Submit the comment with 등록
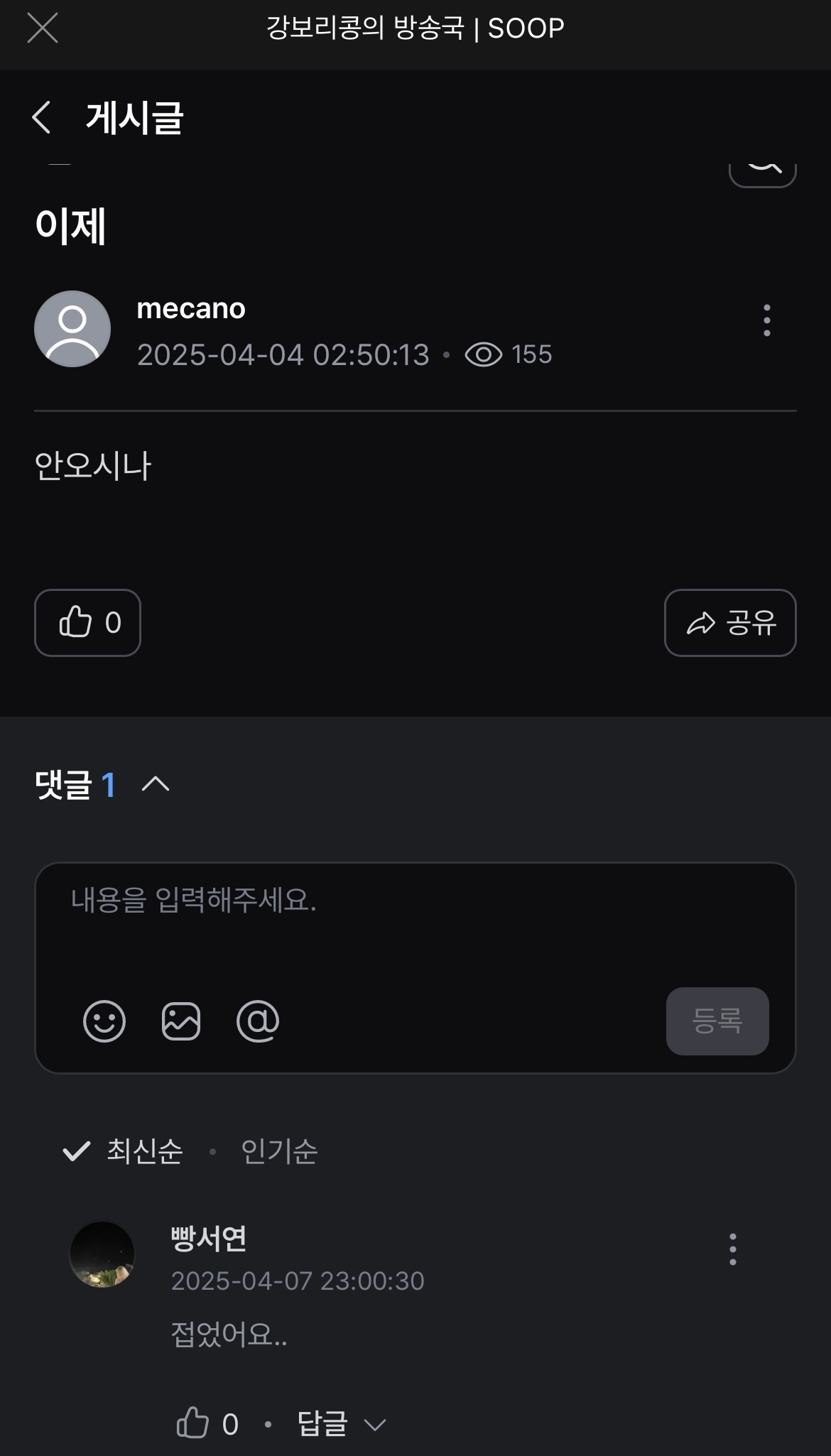This screenshot has width=831, height=1456. click(717, 1021)
